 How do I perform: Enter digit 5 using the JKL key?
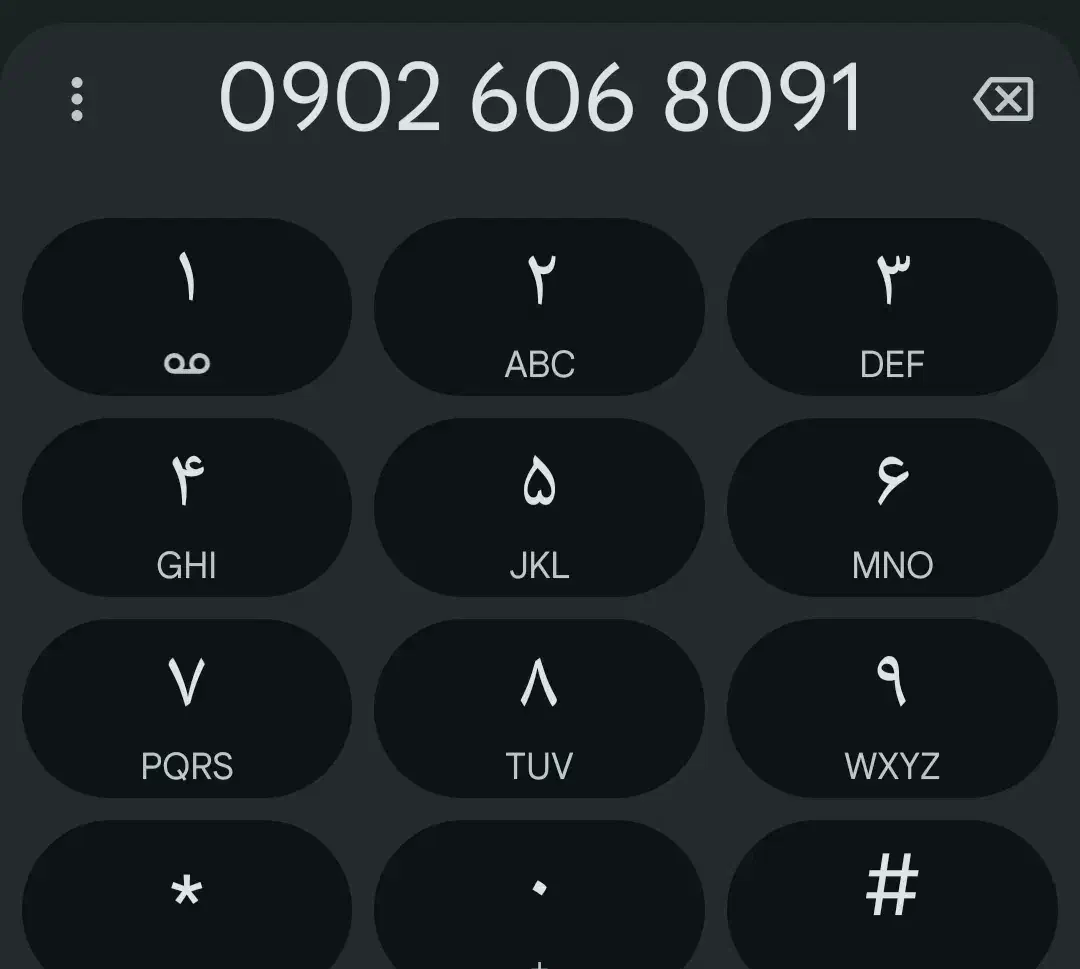(539, 508)
